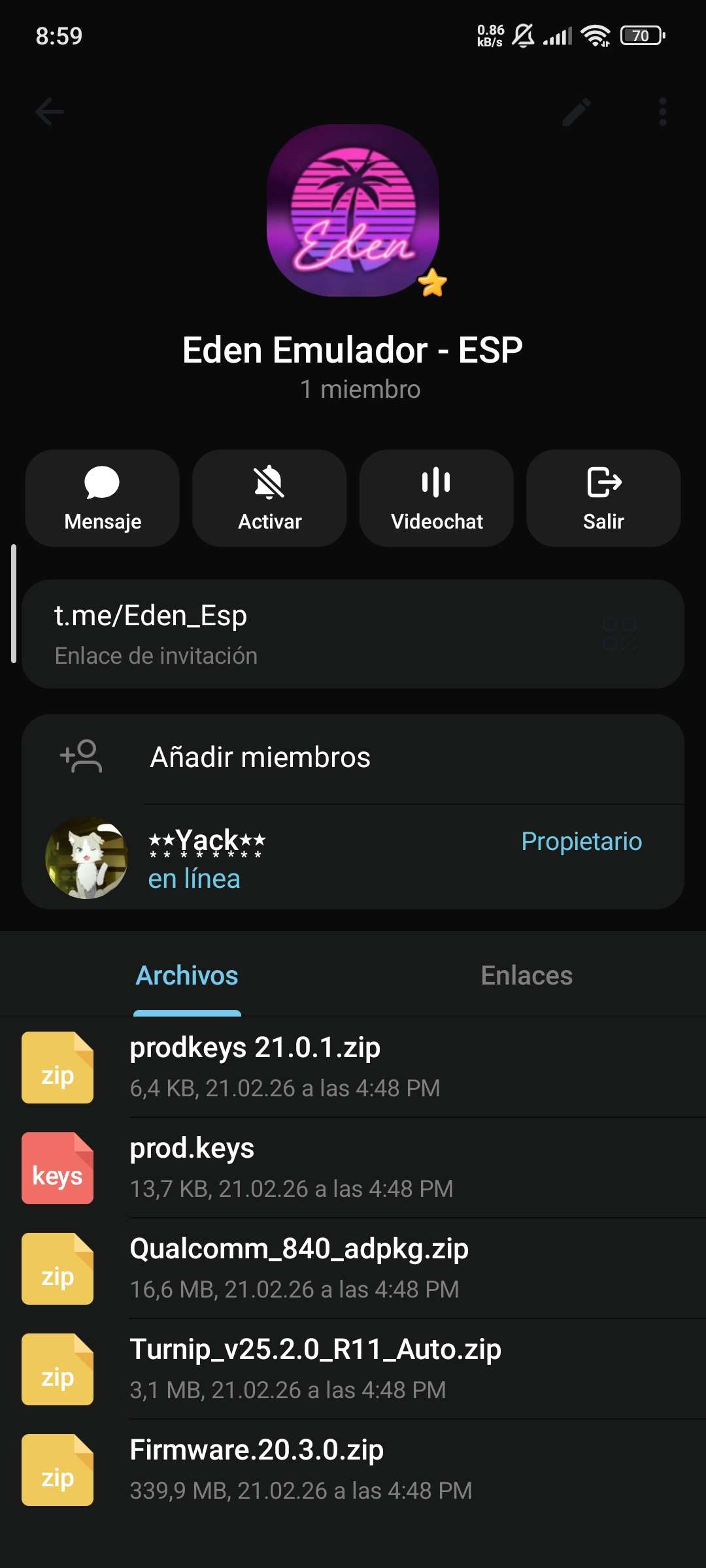Download Firmware.20.3.0.zip
Viewport: 706px width, 1568px height.
pos(58,1470)
